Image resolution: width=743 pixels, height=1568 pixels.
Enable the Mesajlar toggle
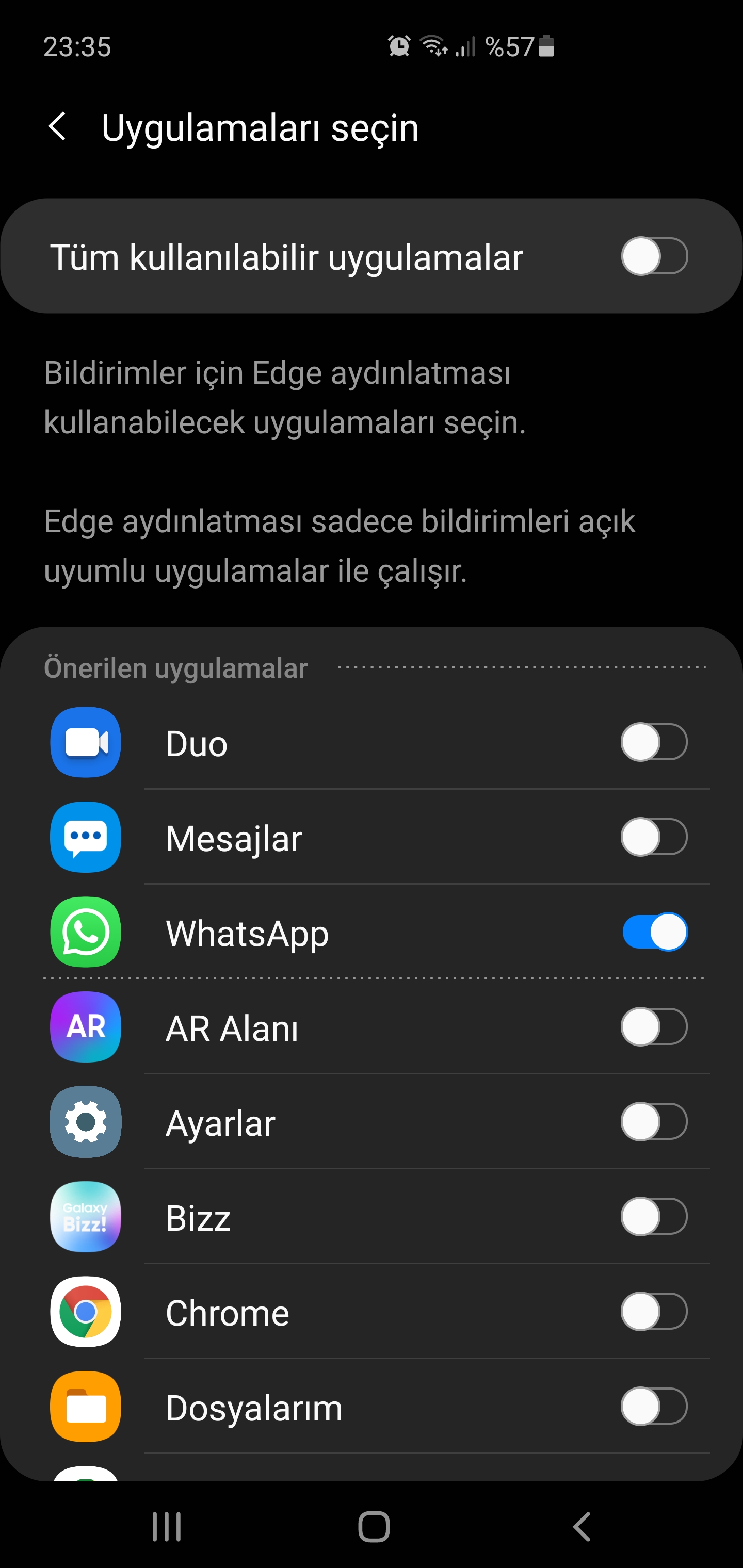coord(654,837)
